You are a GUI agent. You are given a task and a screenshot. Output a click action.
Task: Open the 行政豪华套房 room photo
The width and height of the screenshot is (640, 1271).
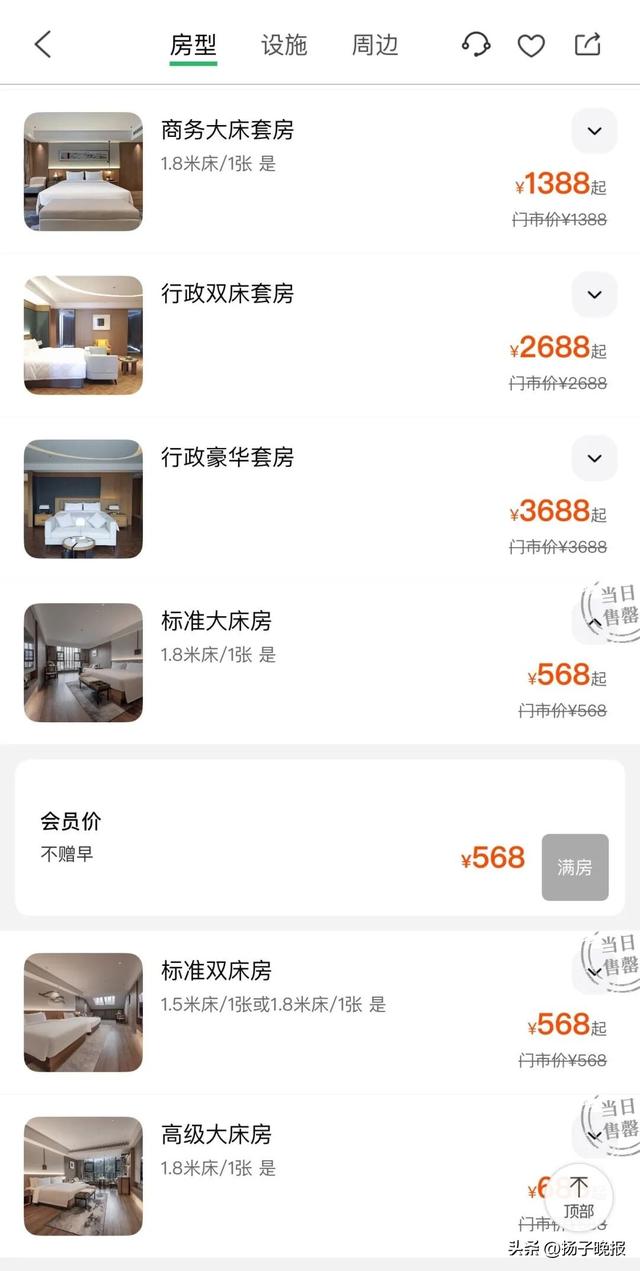tap(84, 499)
